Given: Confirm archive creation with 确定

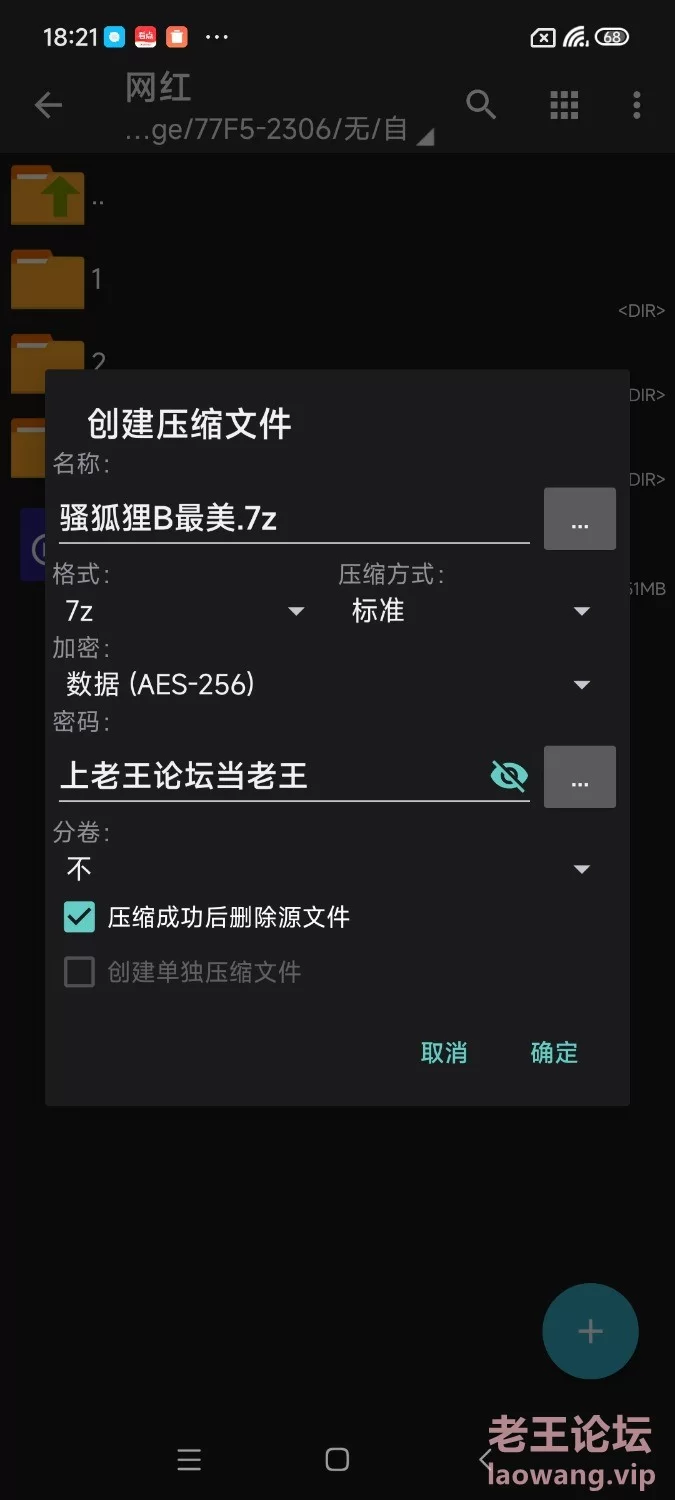Looking at the screenshot, I should pos(554,1052).
